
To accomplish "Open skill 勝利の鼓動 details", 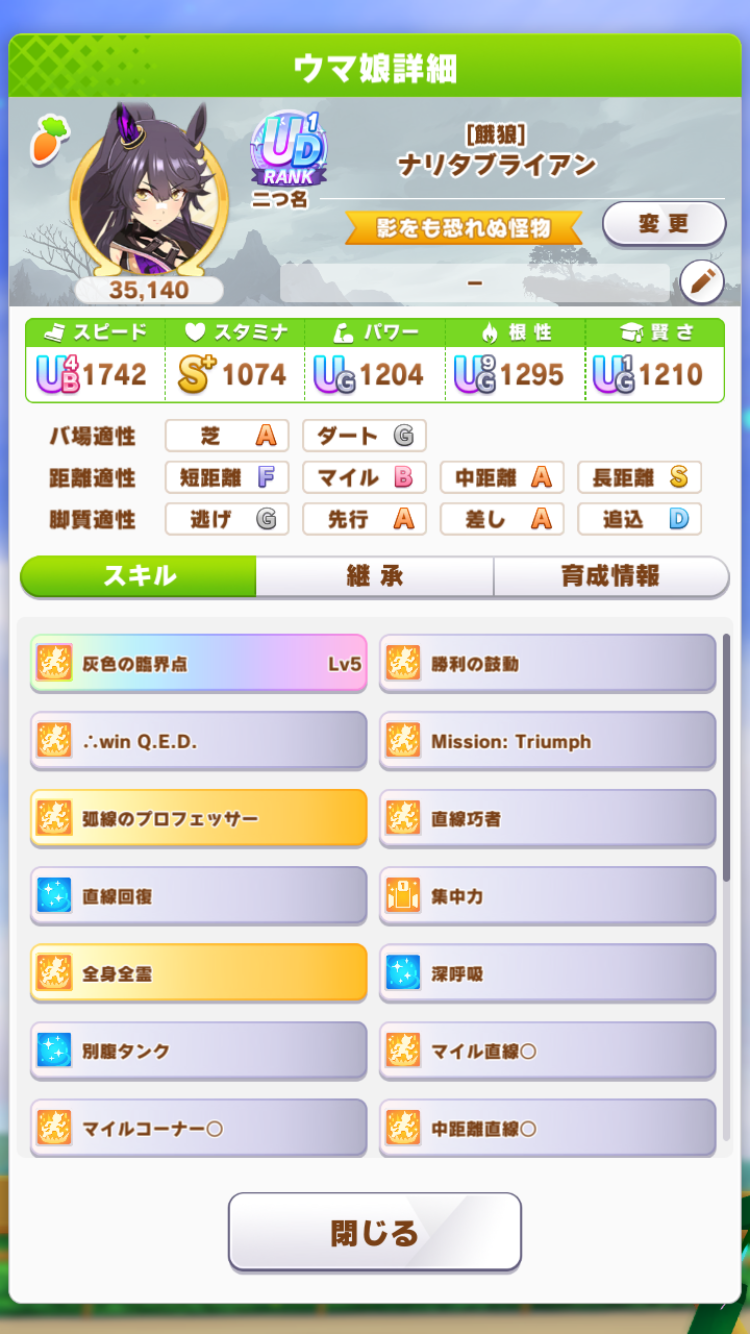I will pyautogui.click(x=547, y=663).
